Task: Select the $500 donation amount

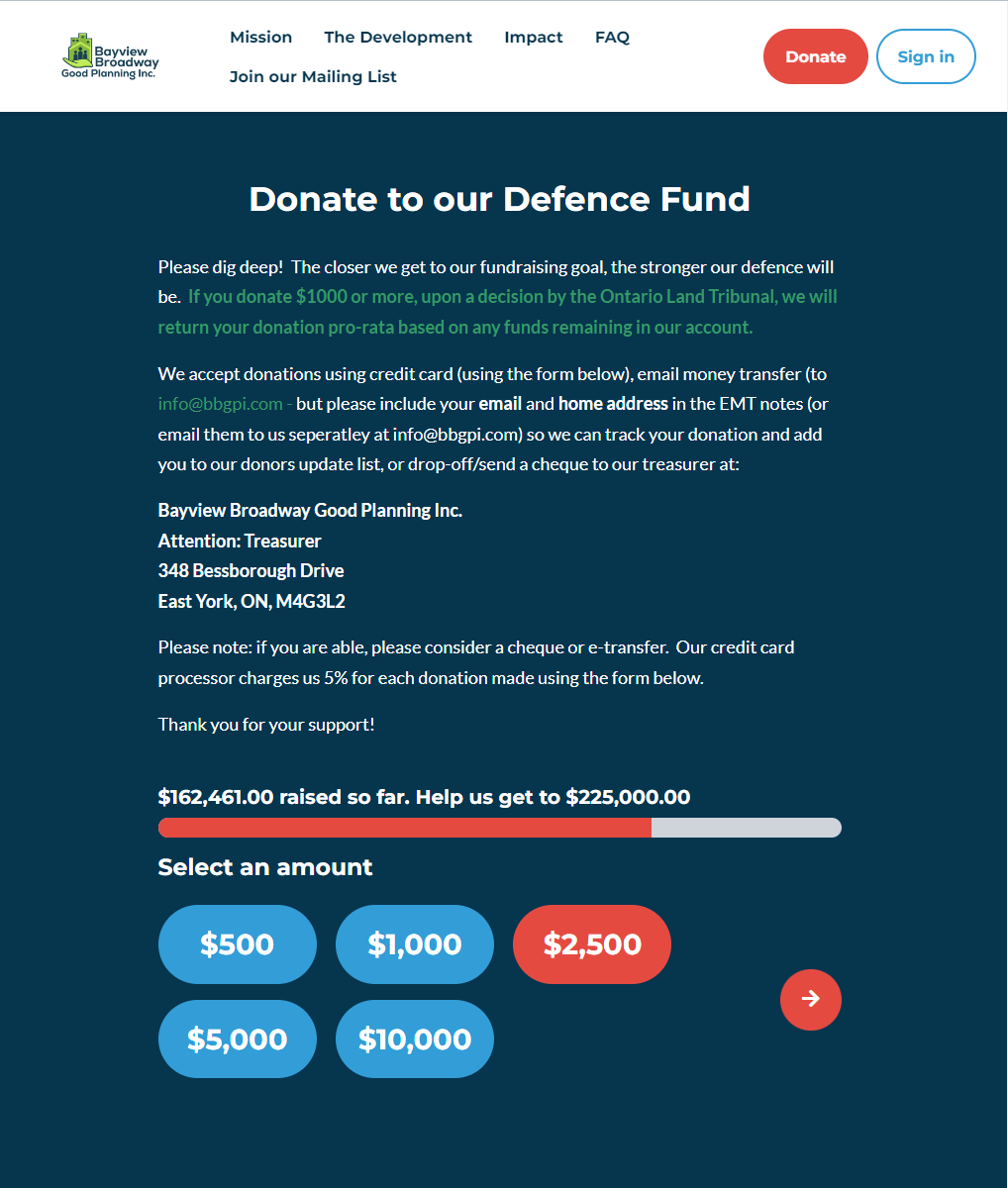Action: (x=238, y=944)
